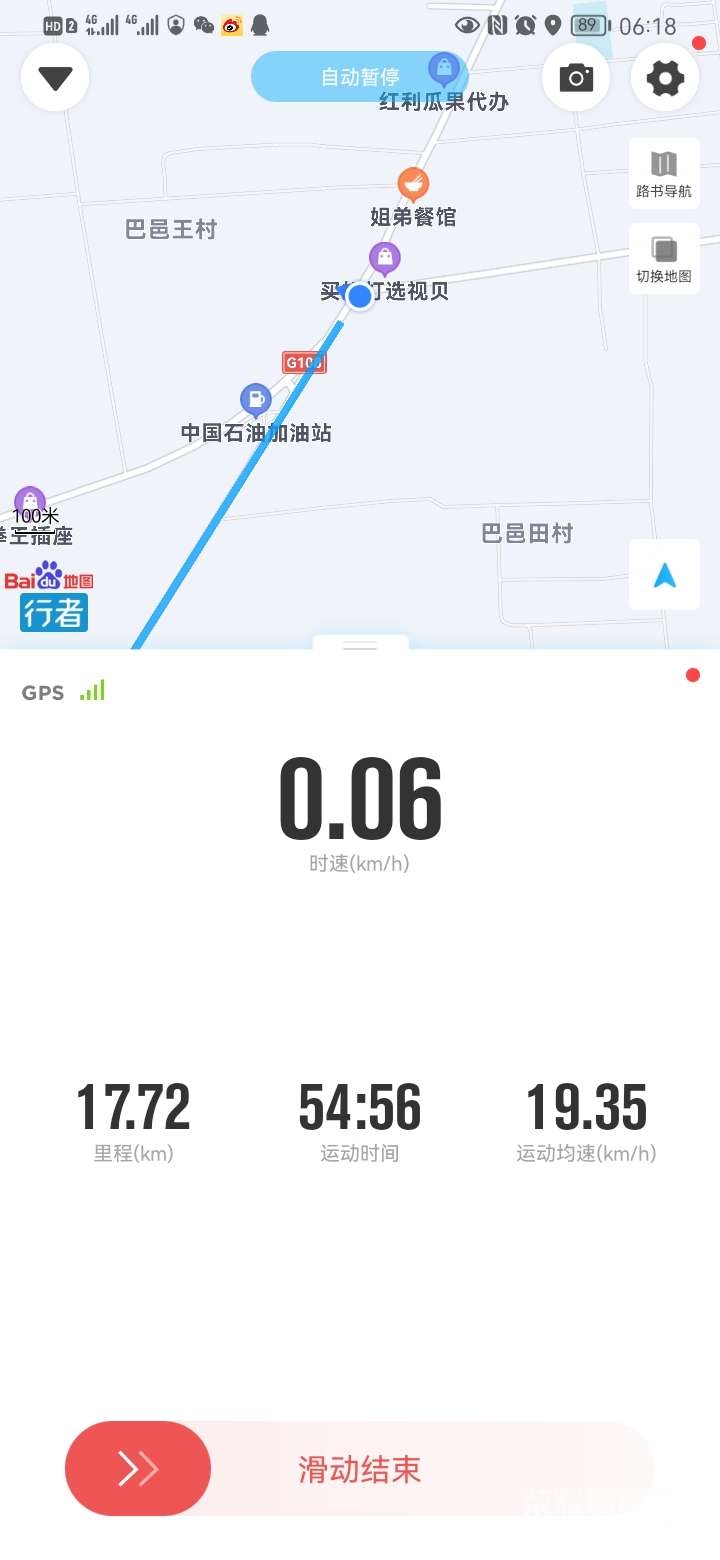Collapse the map with the down arrow
720x1560 pixels.
(x=55, y=78)
